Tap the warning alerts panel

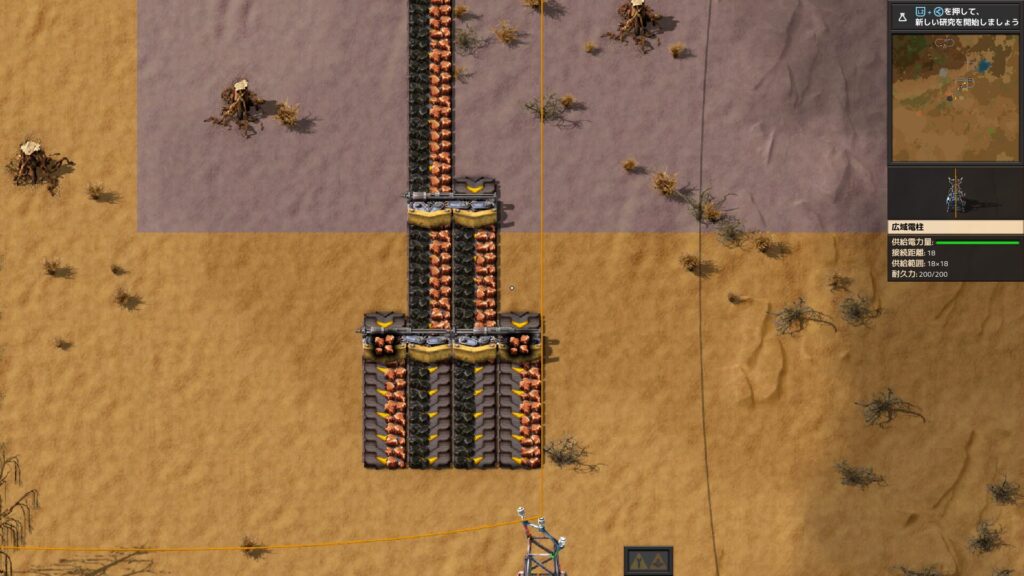(648, 561)
